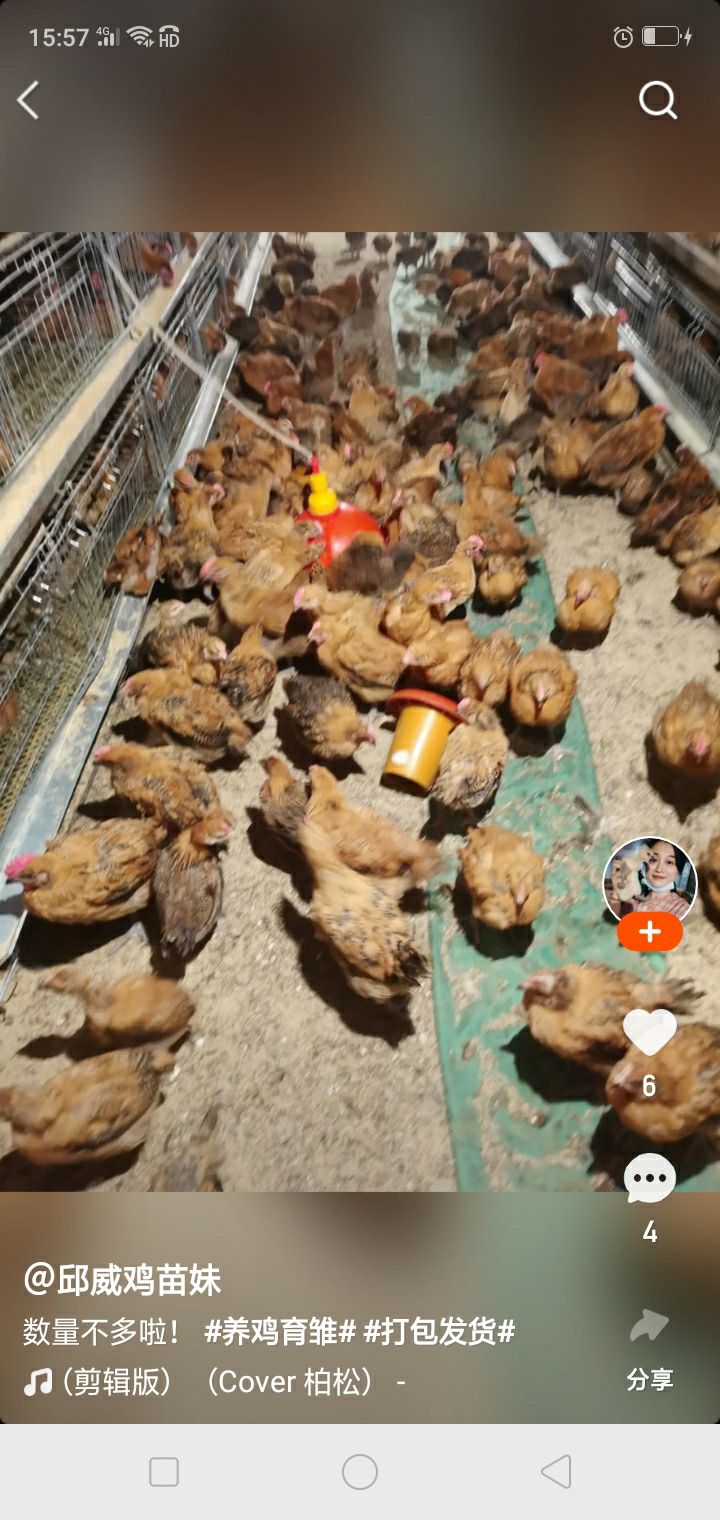Screen dimensions: 720x1520
Task: Open the @邱威鸡苗妹 username link
Action: pyautogui.click(x=122, y=1279)
